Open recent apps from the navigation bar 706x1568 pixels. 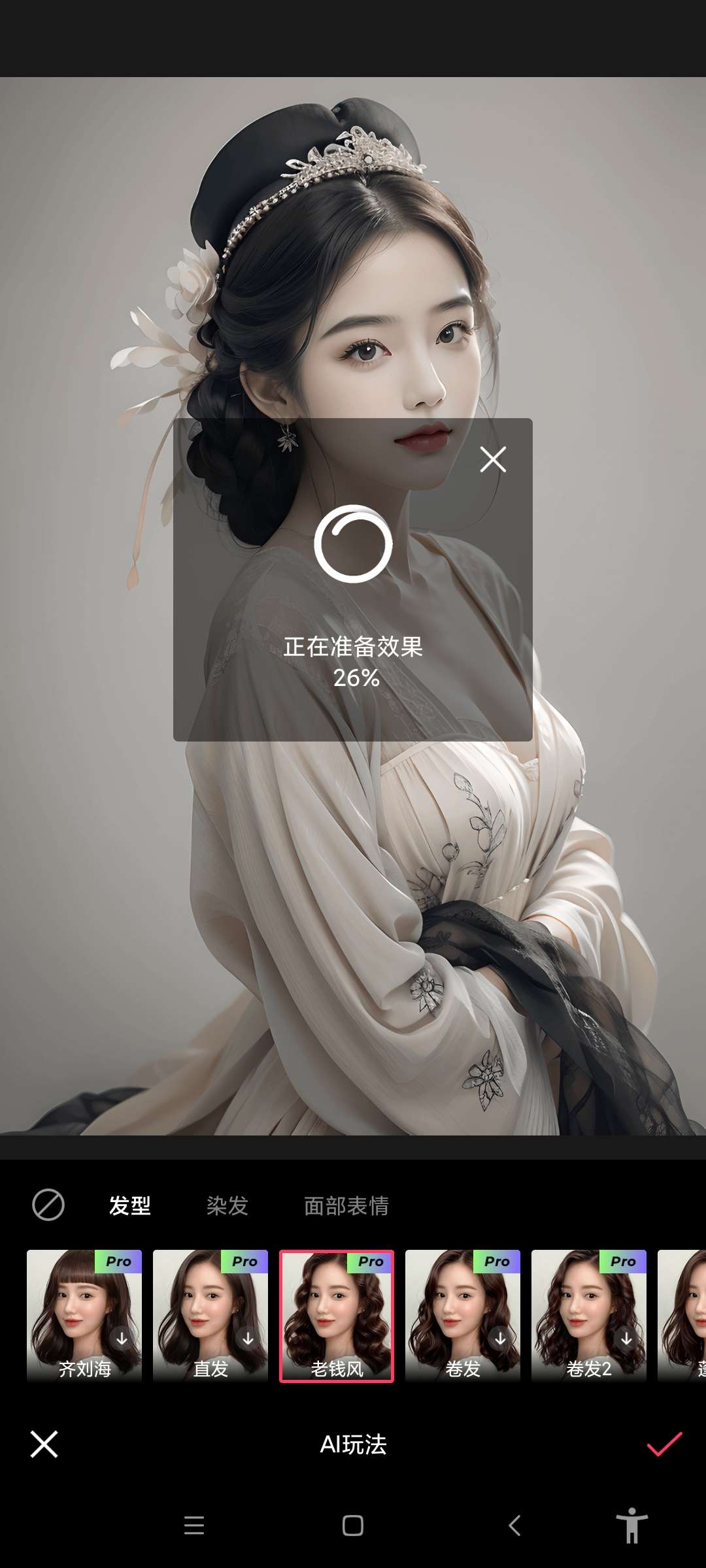click(194, 1526)
